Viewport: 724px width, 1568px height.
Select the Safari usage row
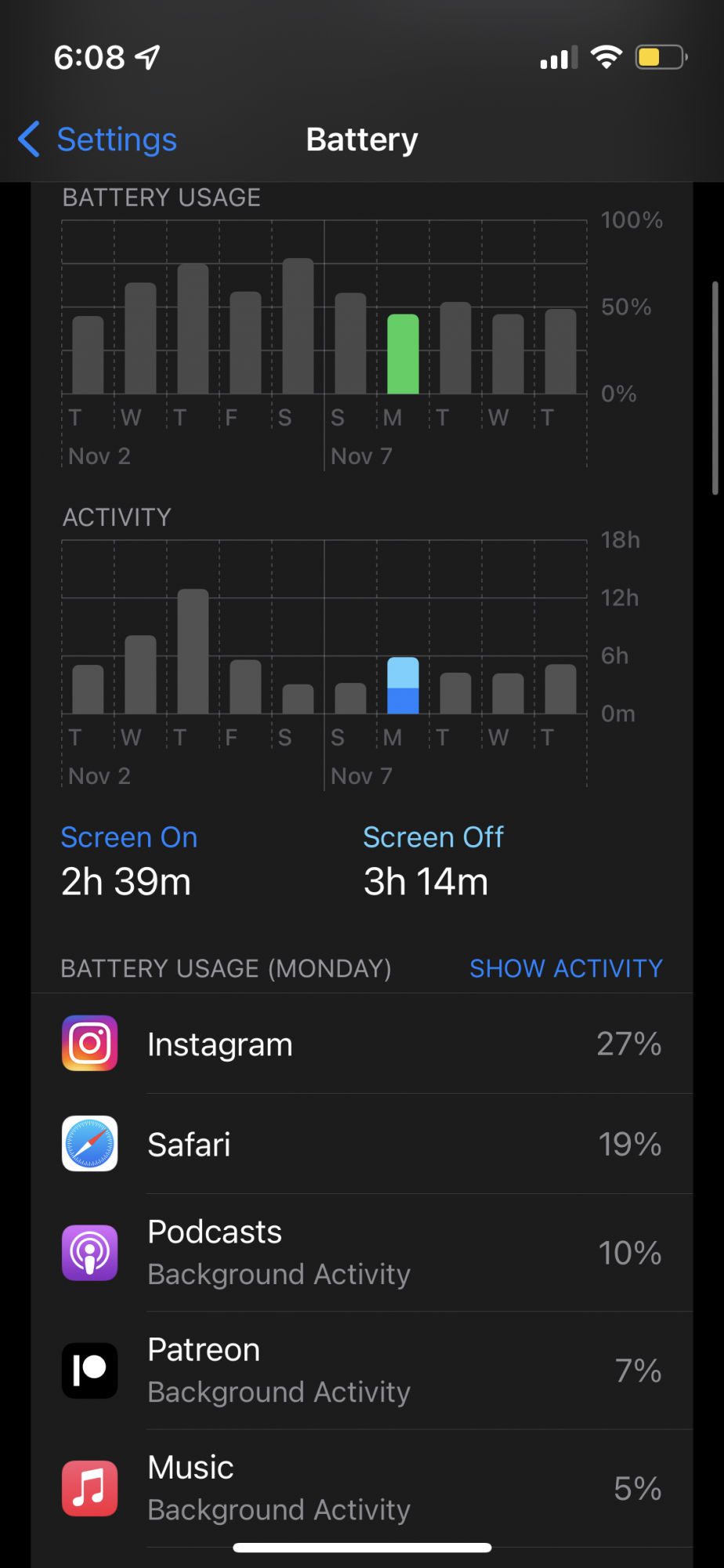[x=362, y=1144]
